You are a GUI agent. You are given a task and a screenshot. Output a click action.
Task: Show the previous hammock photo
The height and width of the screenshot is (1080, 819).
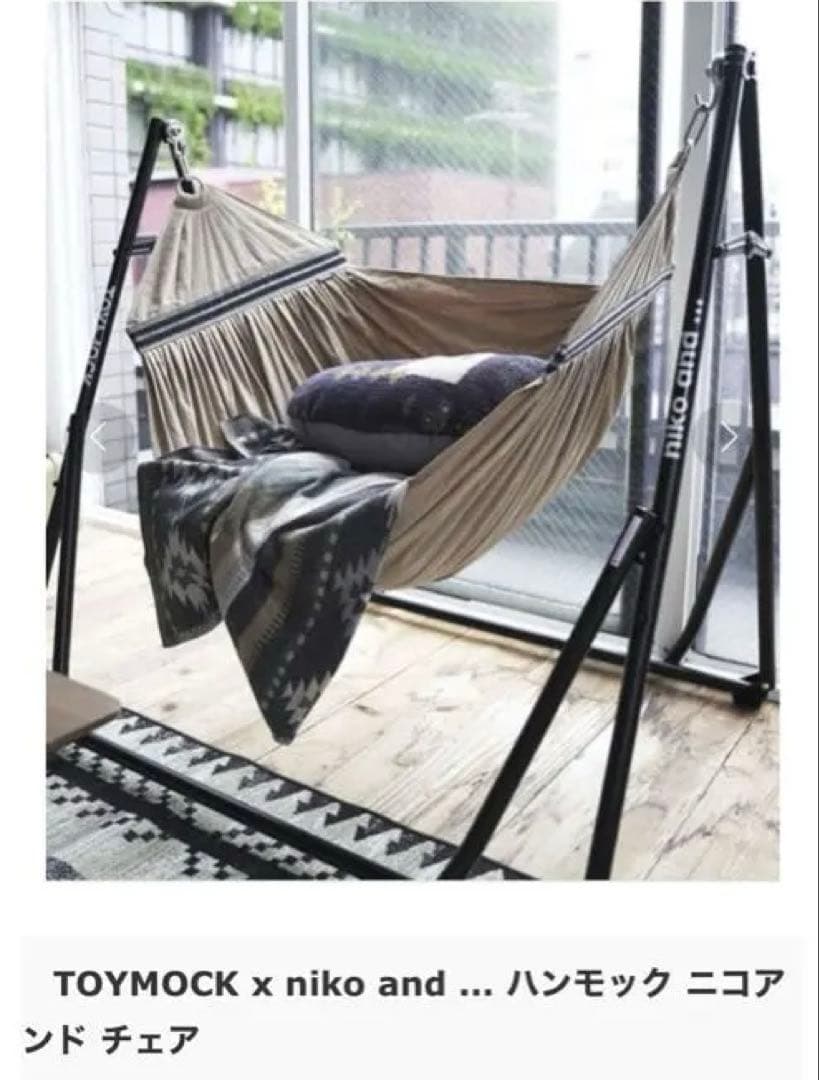(x=98, y=437)
